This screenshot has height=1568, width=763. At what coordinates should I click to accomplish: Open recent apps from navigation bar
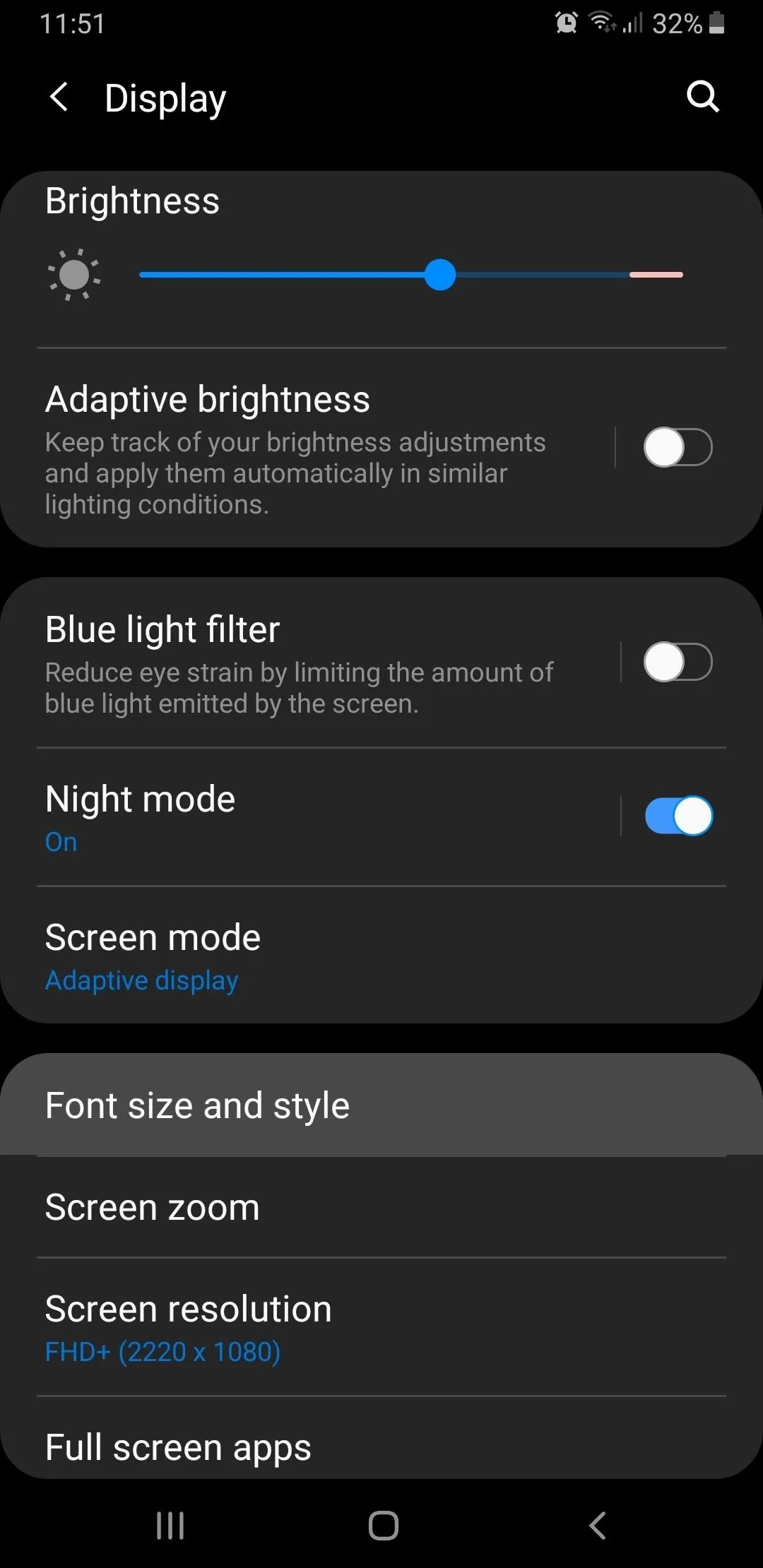click(170, 1526)
